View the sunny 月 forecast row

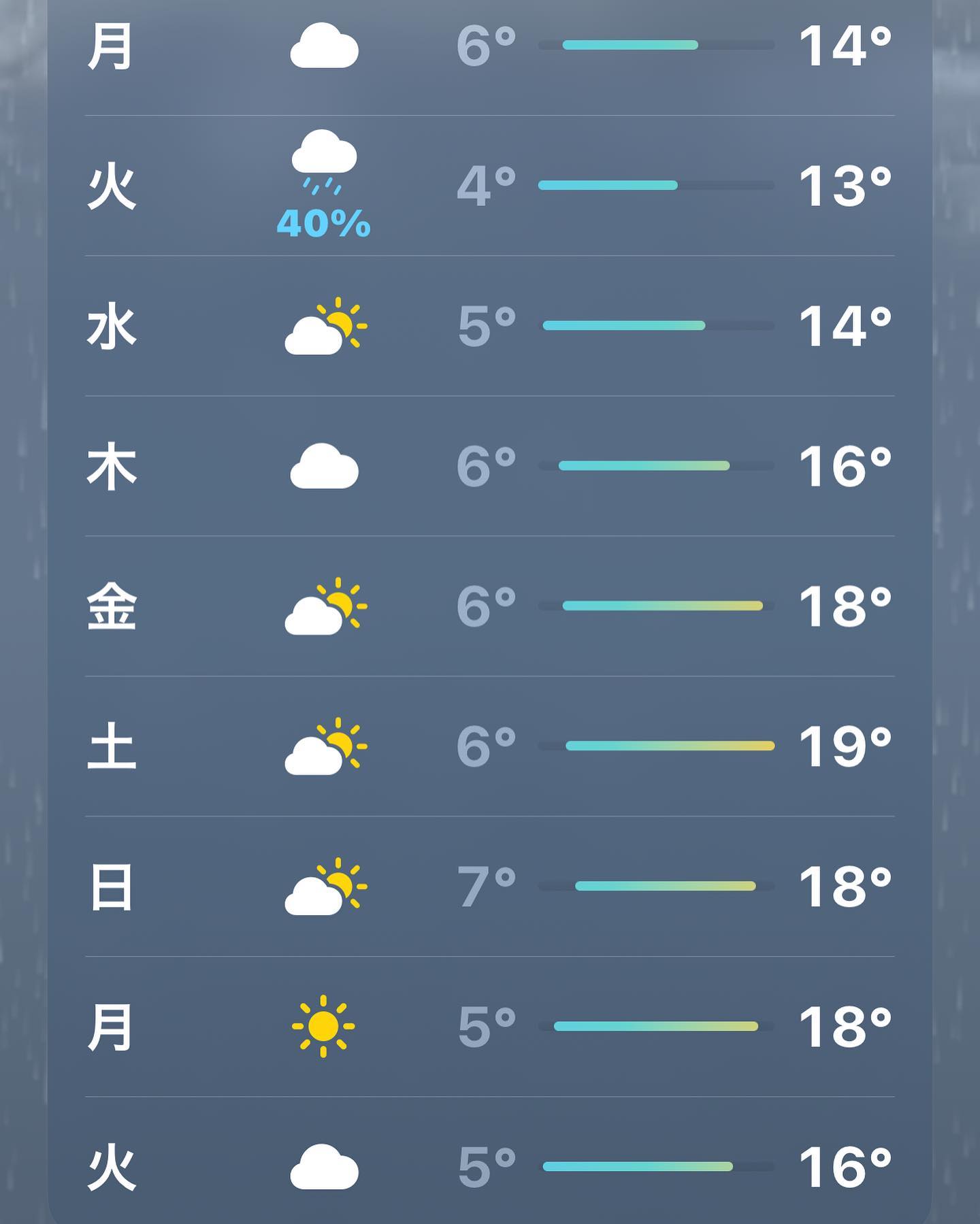click(489, 1027)
